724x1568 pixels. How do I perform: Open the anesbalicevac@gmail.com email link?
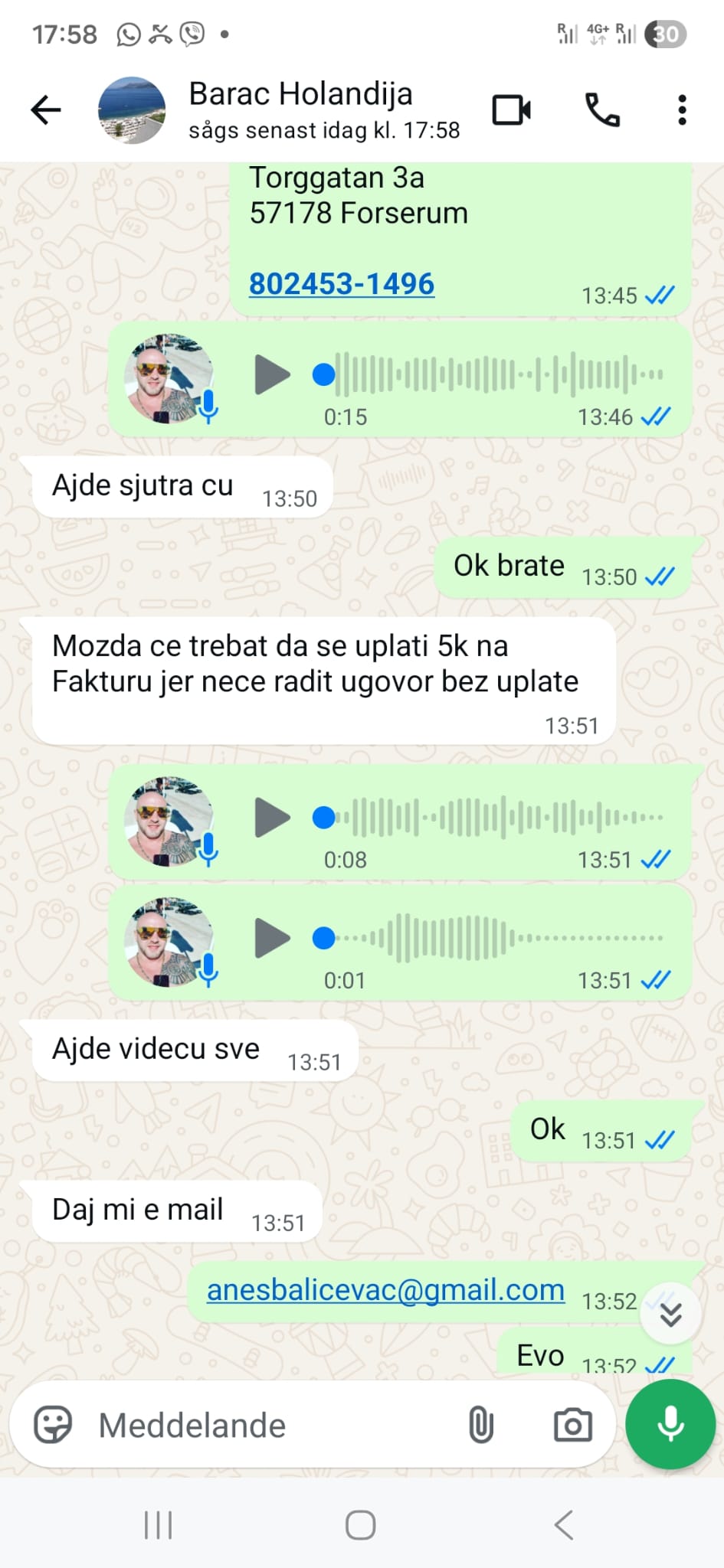coord(385,1290)
